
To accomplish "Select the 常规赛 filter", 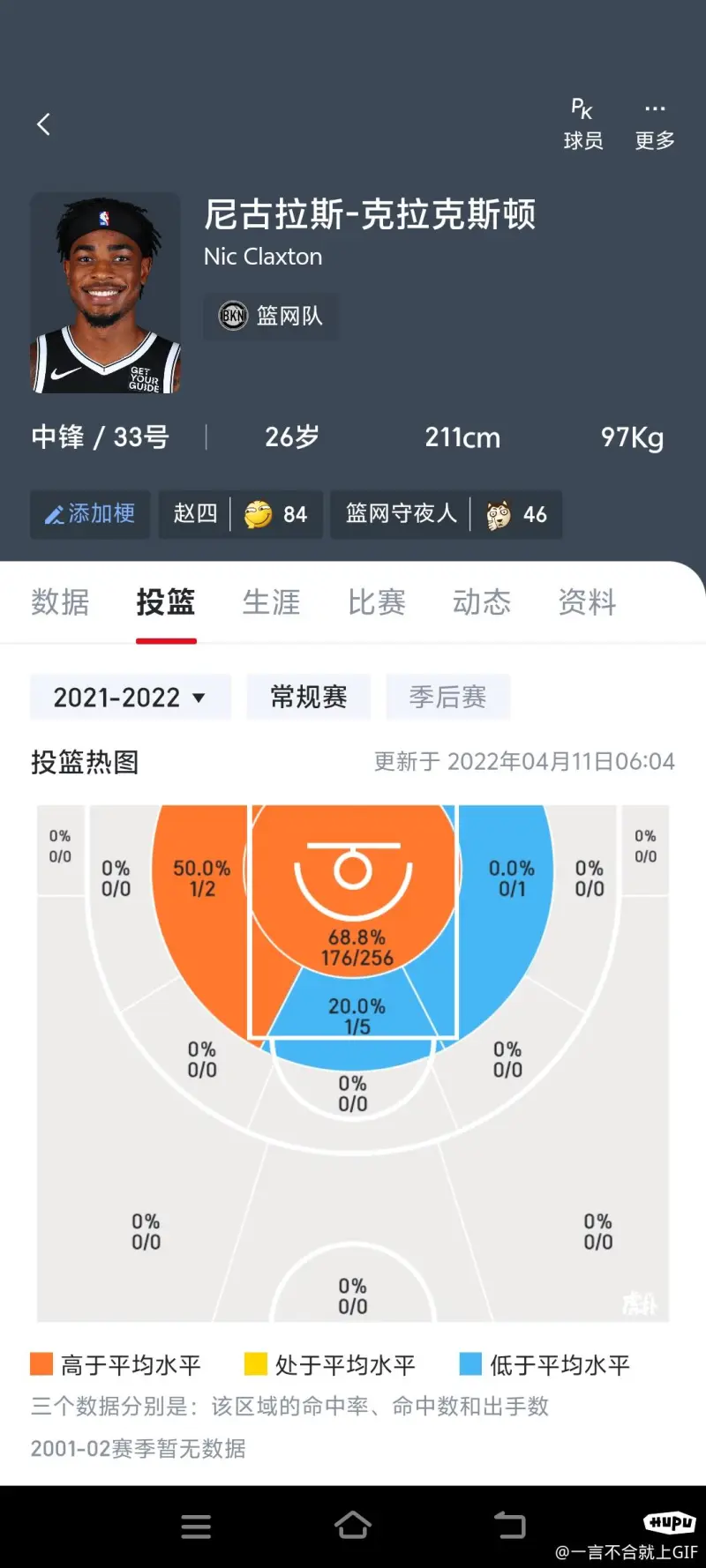I will (308, 698).
